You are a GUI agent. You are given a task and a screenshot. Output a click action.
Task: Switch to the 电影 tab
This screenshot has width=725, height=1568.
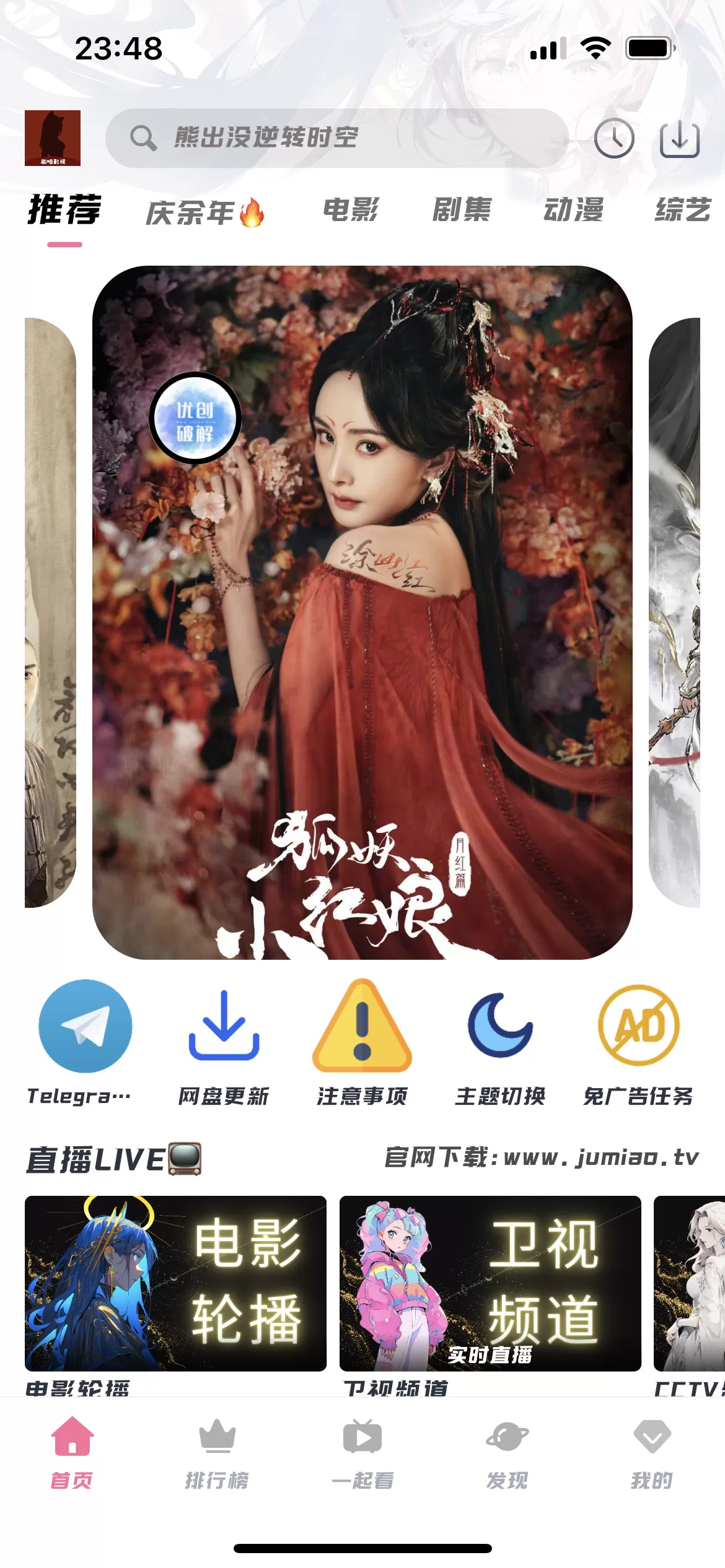click(351, 210)
